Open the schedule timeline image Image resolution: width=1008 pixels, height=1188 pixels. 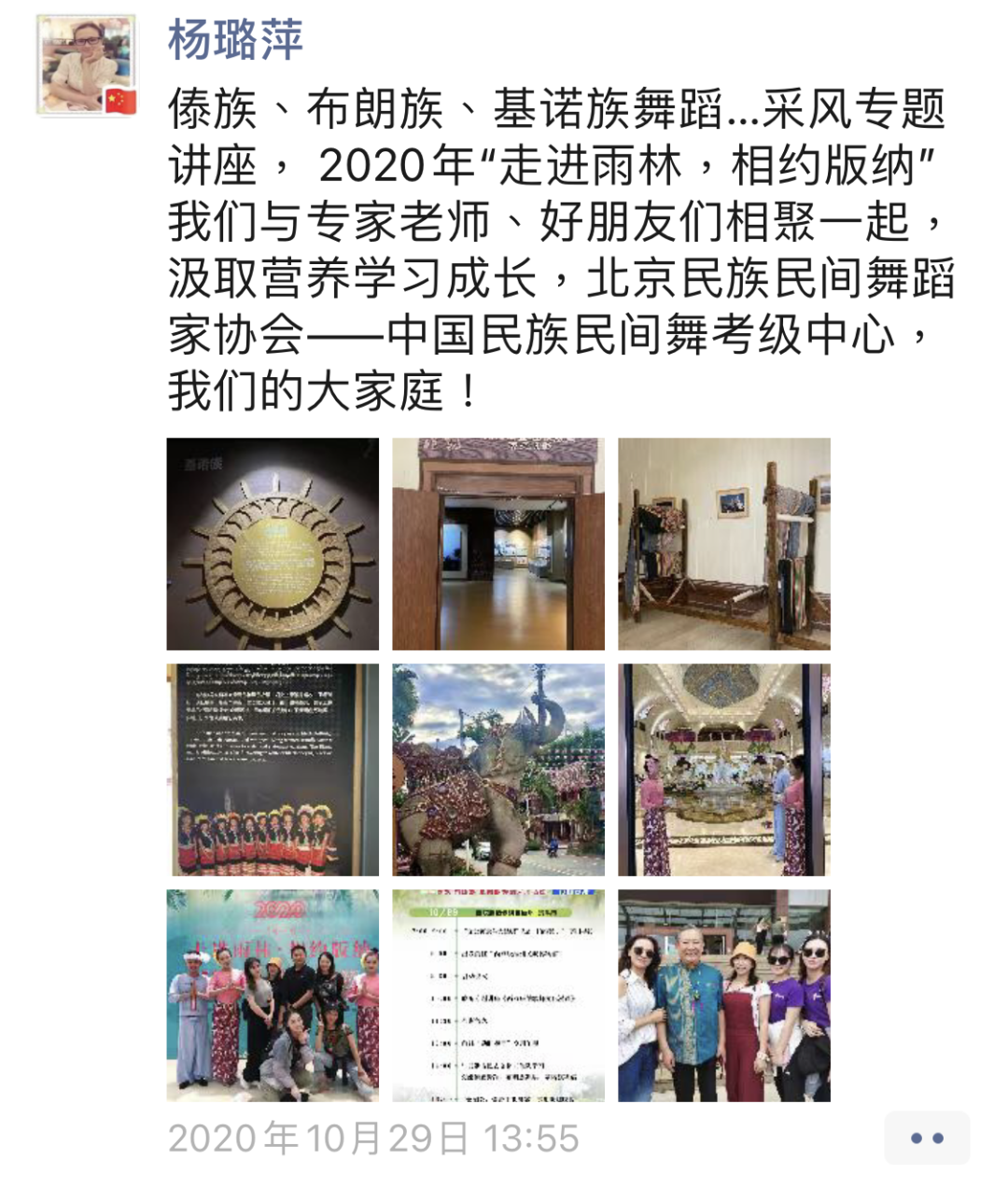(x=498, y=996)
